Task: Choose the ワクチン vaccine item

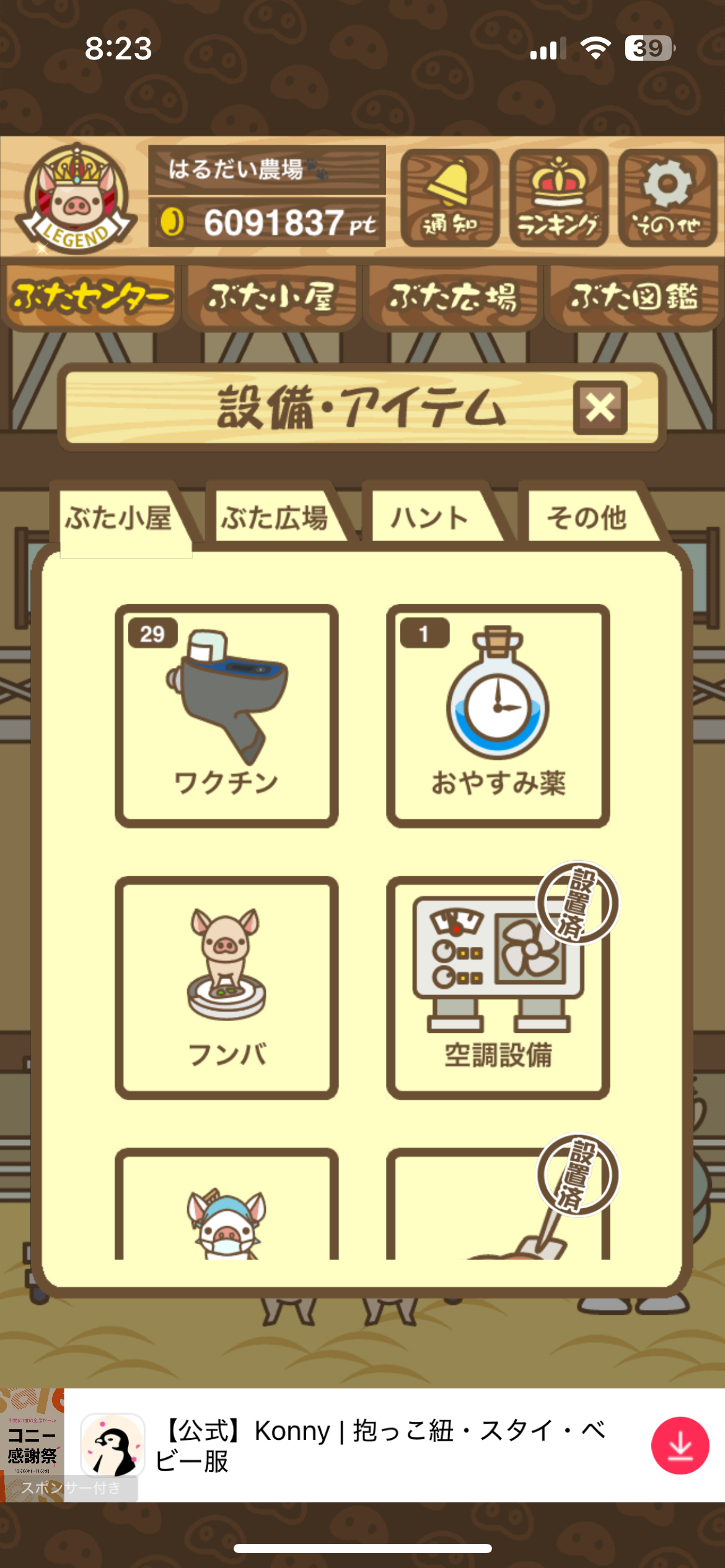Action: pos(227,716)
